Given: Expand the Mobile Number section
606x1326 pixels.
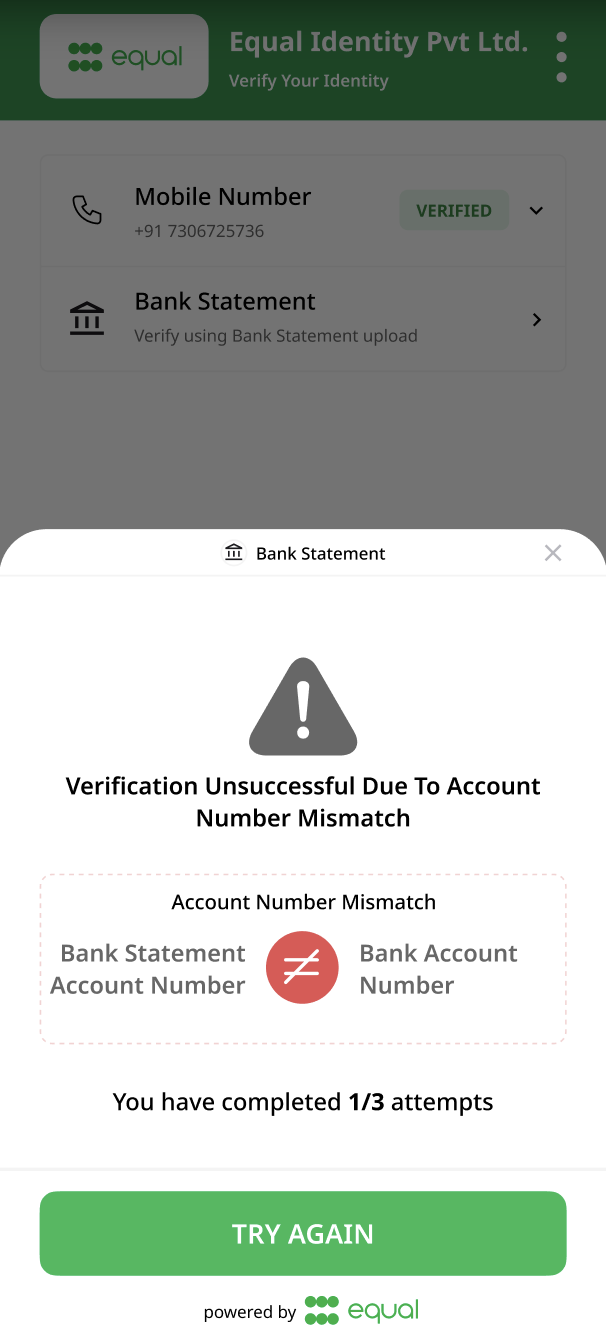Looking at the screenshot, I should pos(536,211).
